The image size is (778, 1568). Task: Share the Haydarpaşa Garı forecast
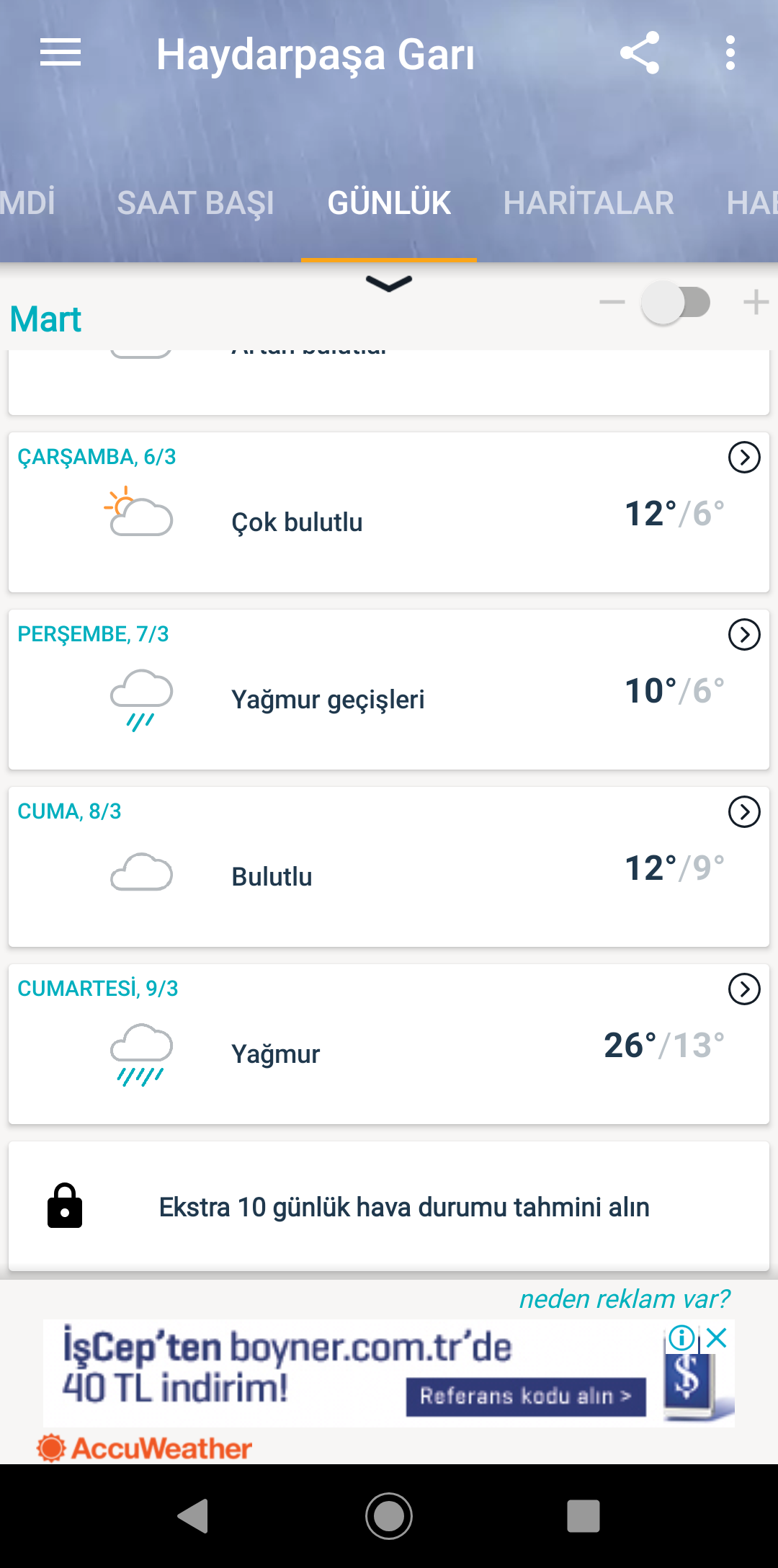pyautogui.click(x=640, y=53)
